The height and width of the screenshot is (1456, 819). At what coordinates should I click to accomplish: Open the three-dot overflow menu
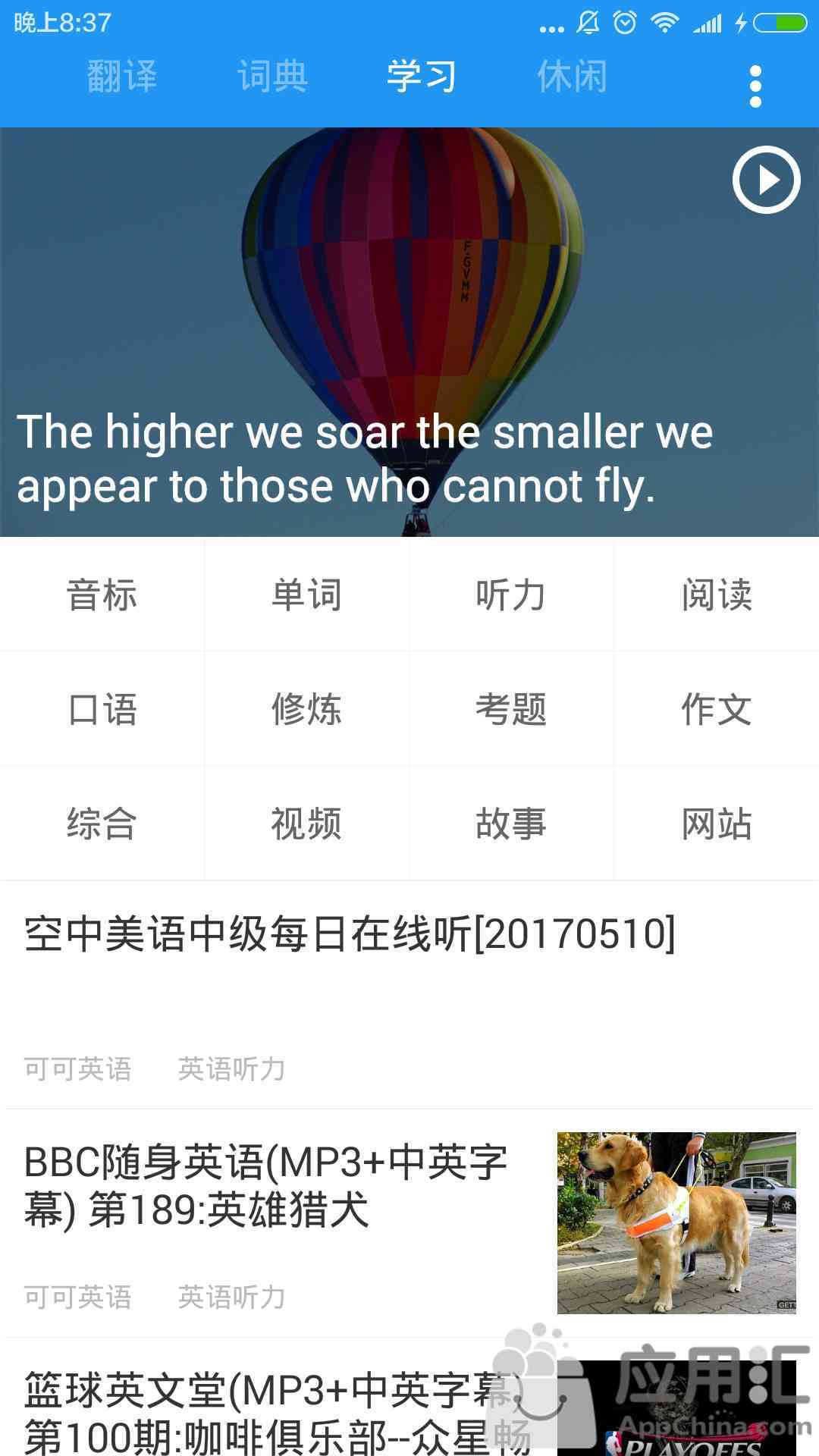tap(755, 86)
